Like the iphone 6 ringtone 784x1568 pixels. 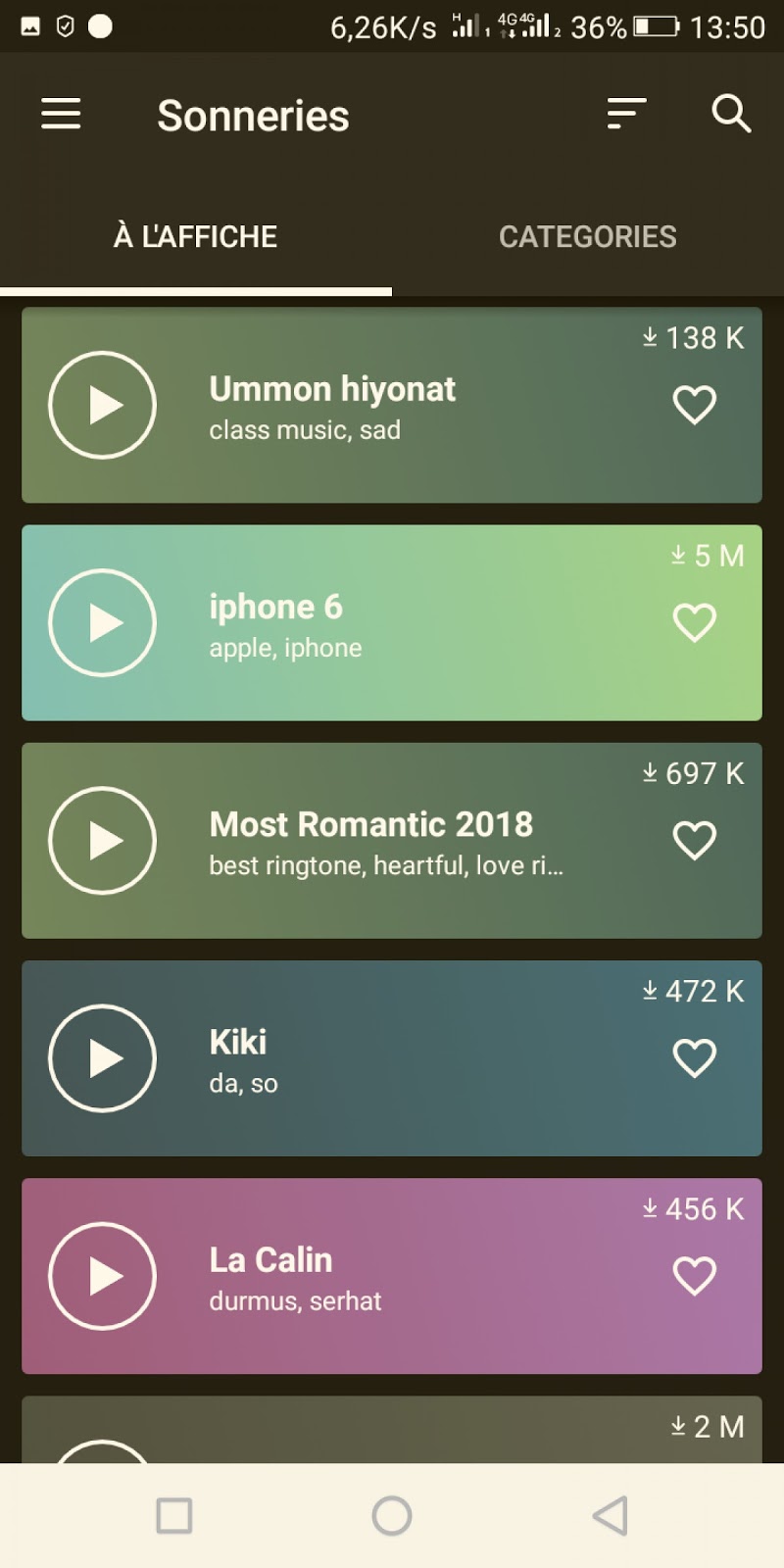[x=695, y=622]
